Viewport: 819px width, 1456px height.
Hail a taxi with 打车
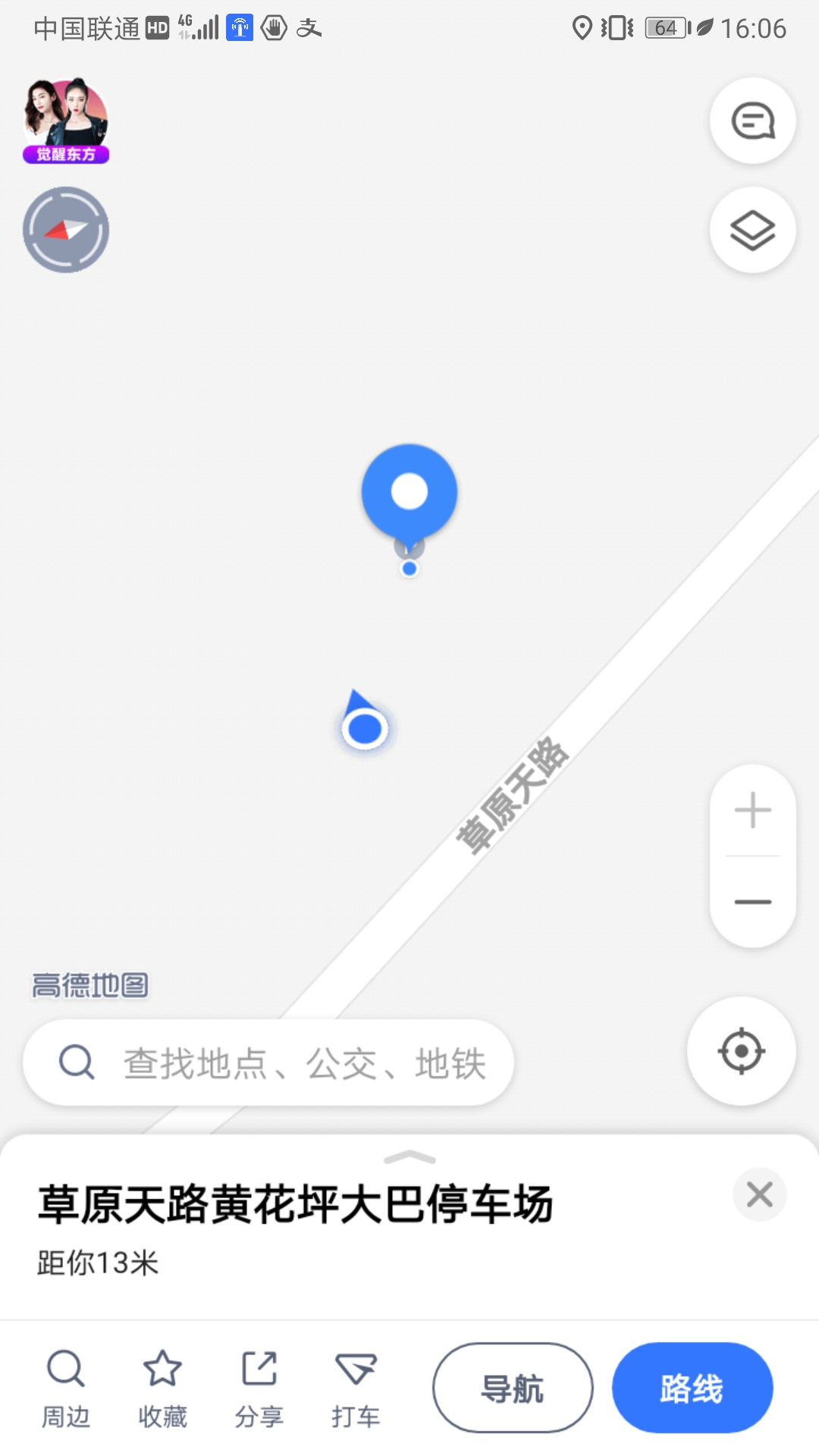coord(356,1389)
